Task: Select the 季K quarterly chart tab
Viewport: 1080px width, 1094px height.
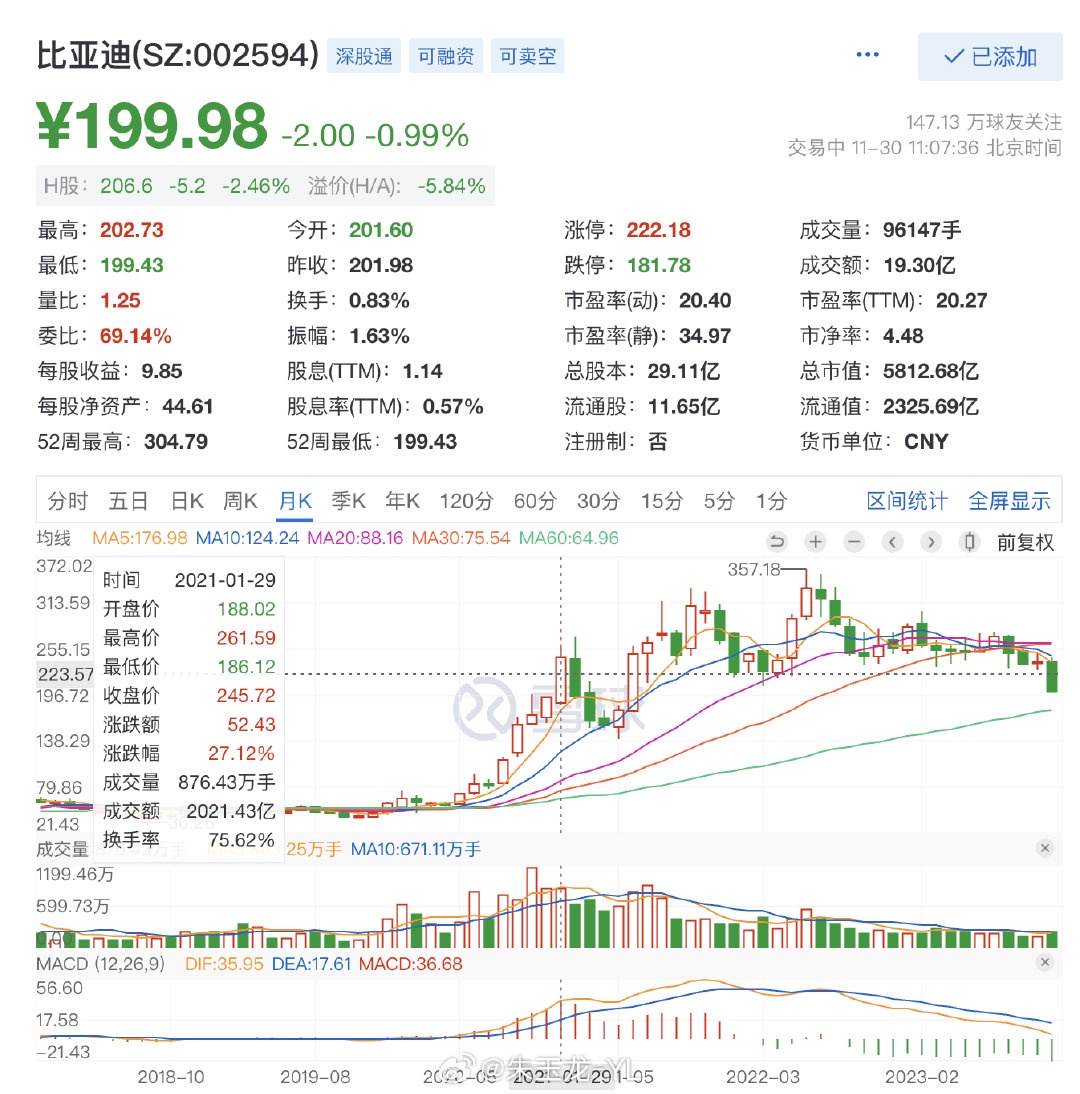Action: (349, 501)
